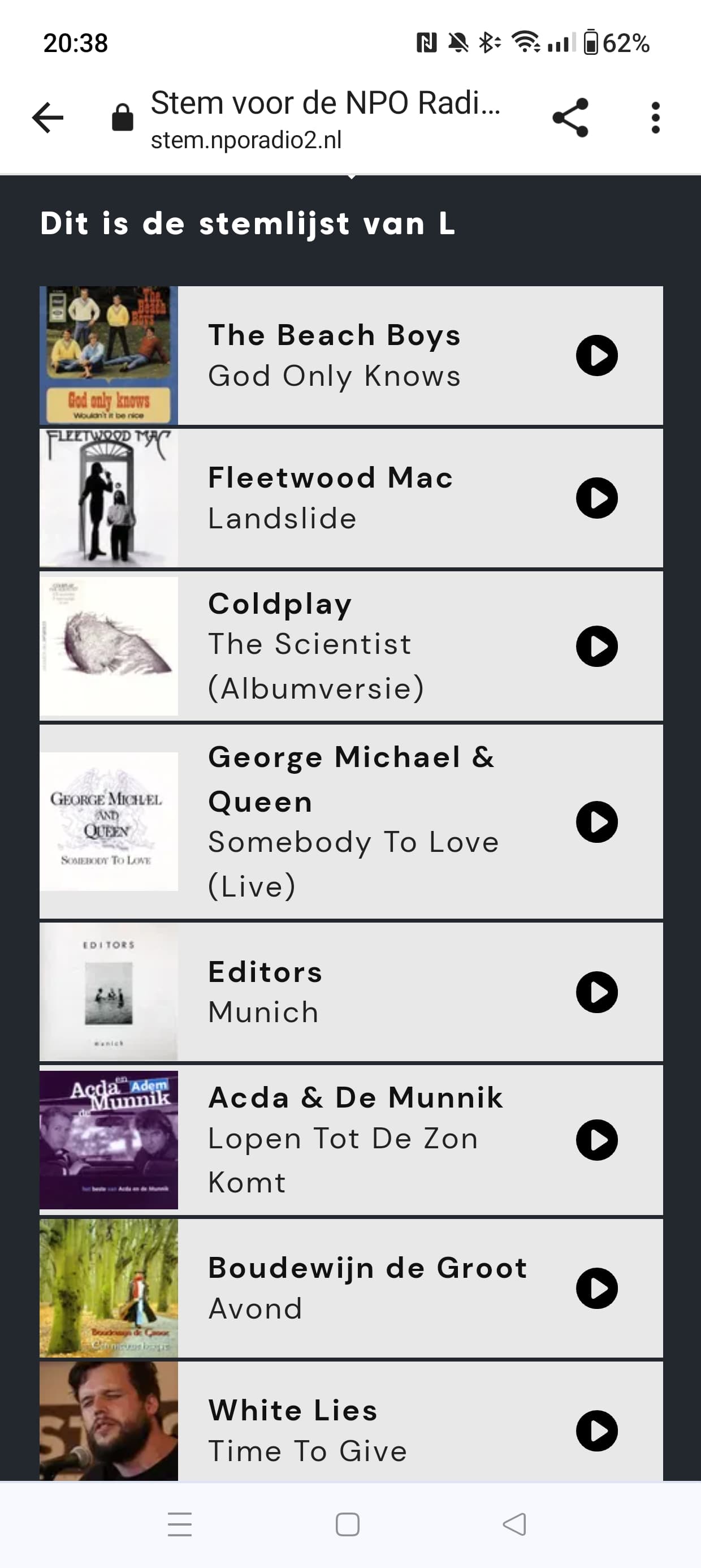Go to the home screen
Viewport: 701px width, 1568px height.
(348, 1524)
